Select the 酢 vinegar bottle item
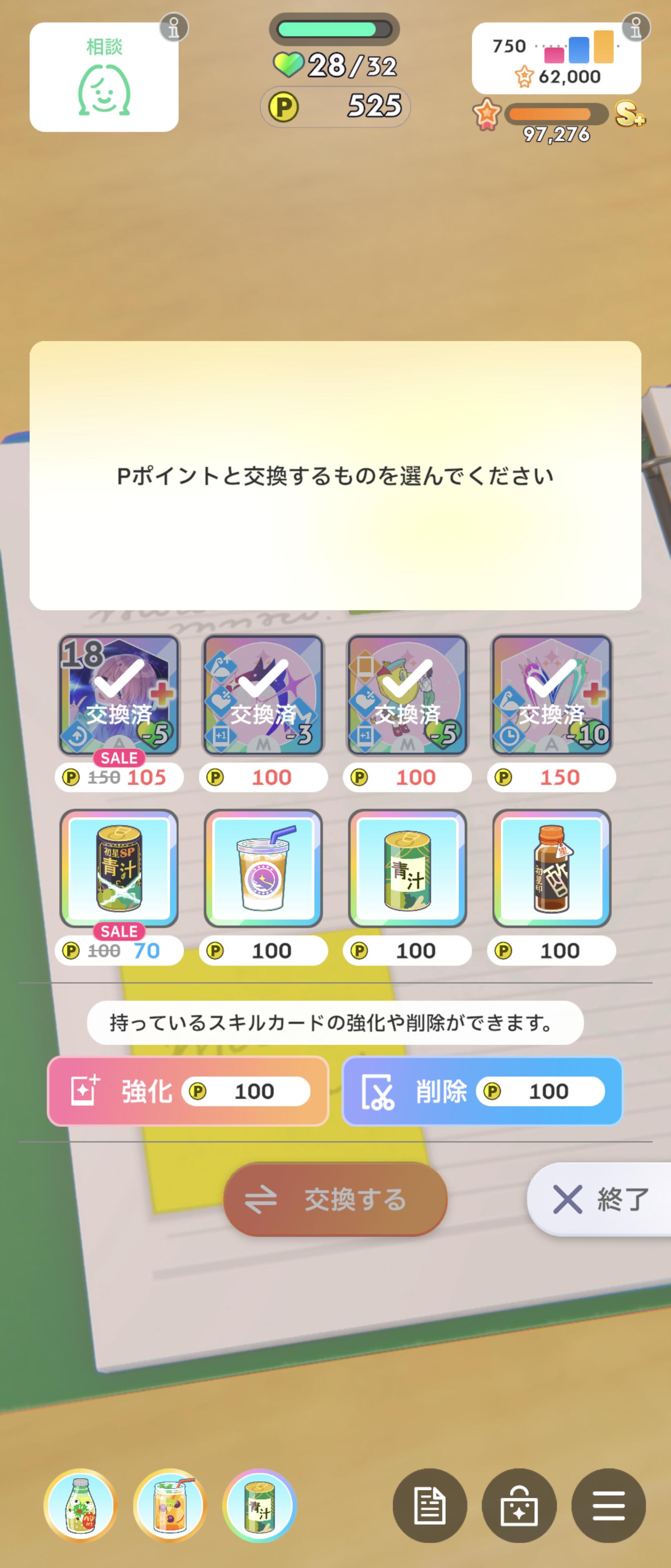This screenshot has width=671, height=1568. pos(552,869)
